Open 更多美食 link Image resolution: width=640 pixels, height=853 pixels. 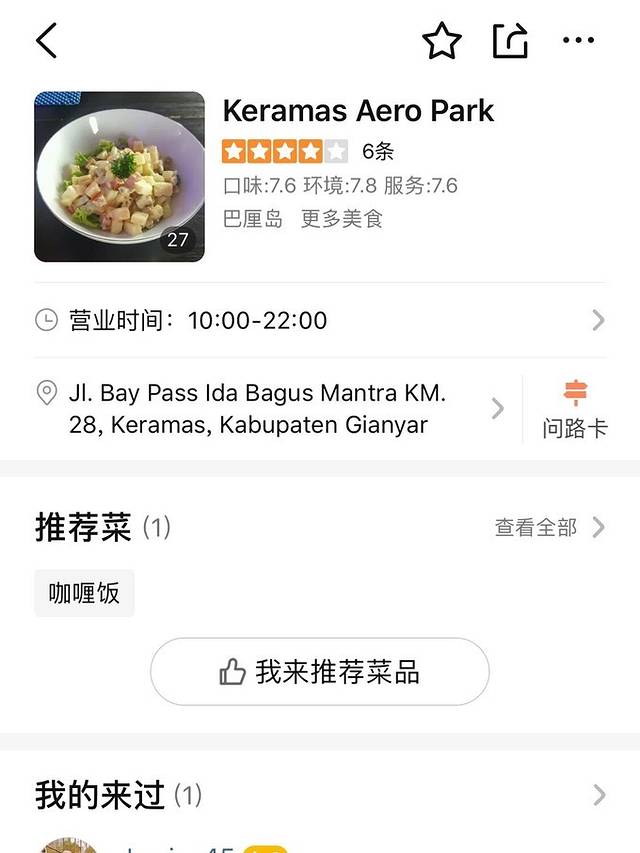click(x=342, y=218)
